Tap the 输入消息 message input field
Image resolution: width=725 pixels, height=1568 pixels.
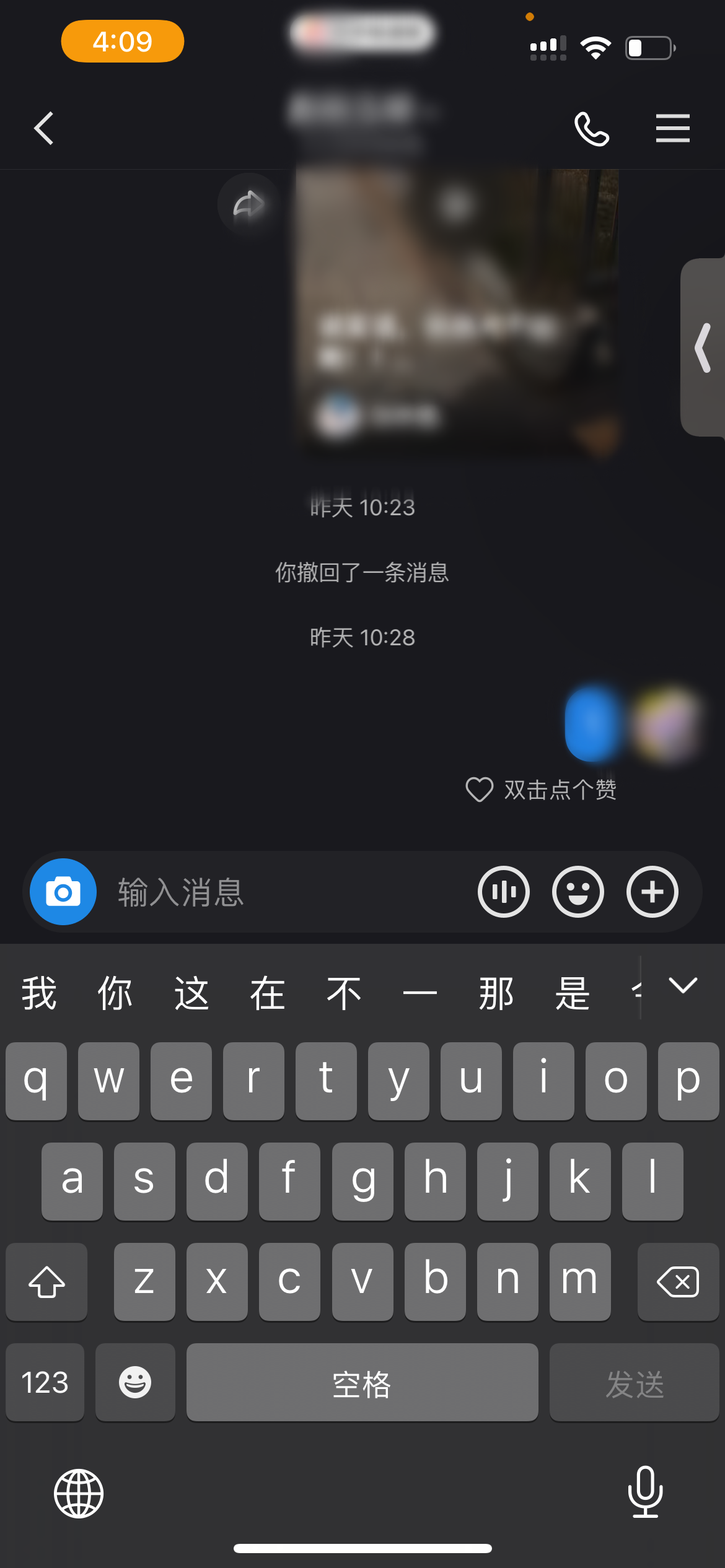click(x=248, y=892)
